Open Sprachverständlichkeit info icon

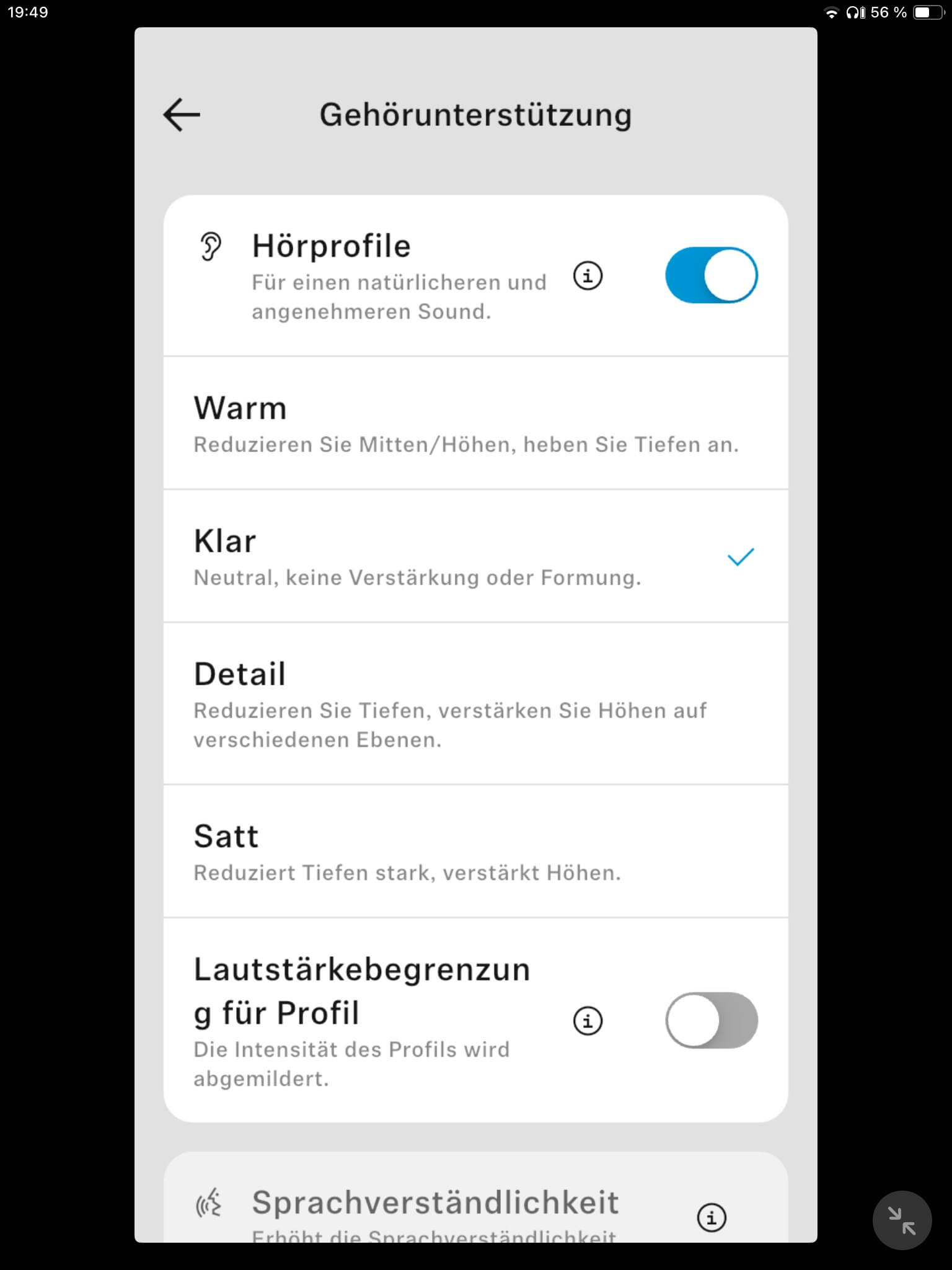(x=711, y=1217)
